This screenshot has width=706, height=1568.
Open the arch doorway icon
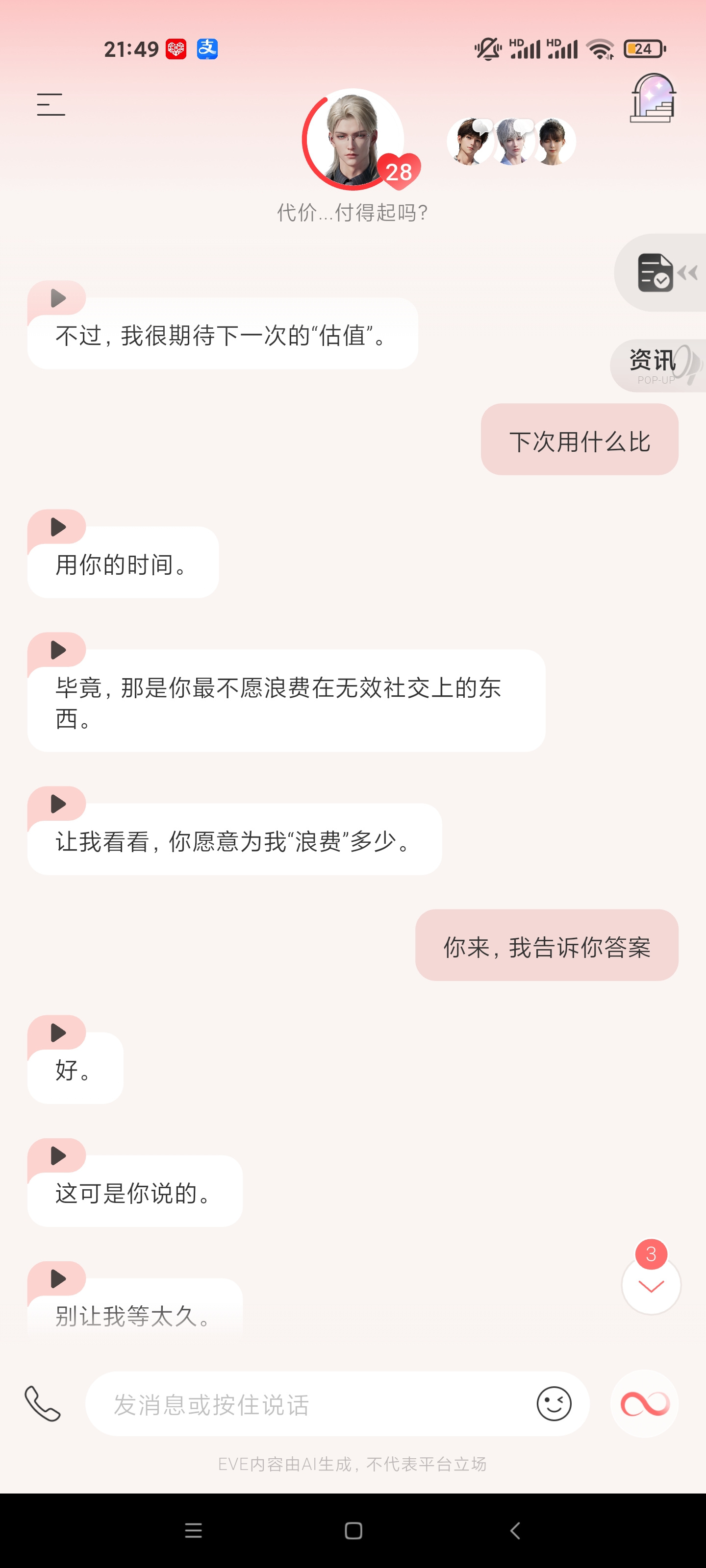(653, 98)
